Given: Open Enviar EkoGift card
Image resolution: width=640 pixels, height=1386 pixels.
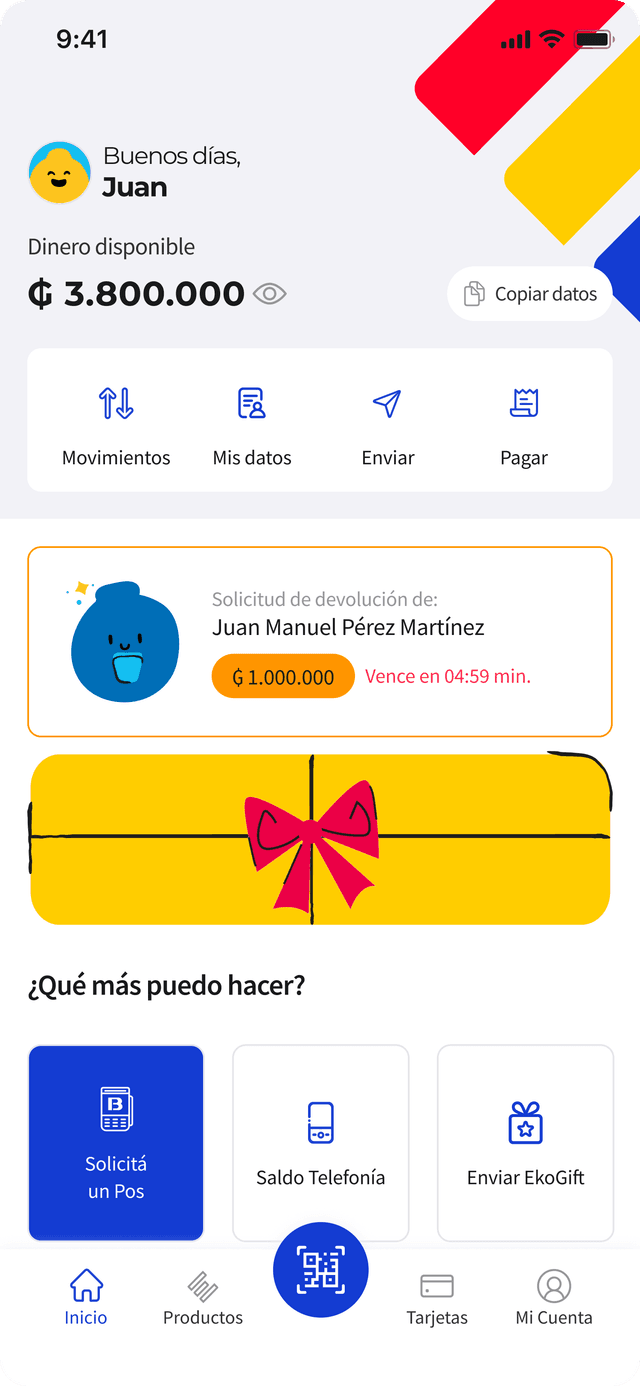Looking at the screenshot, I should 526,1143.
